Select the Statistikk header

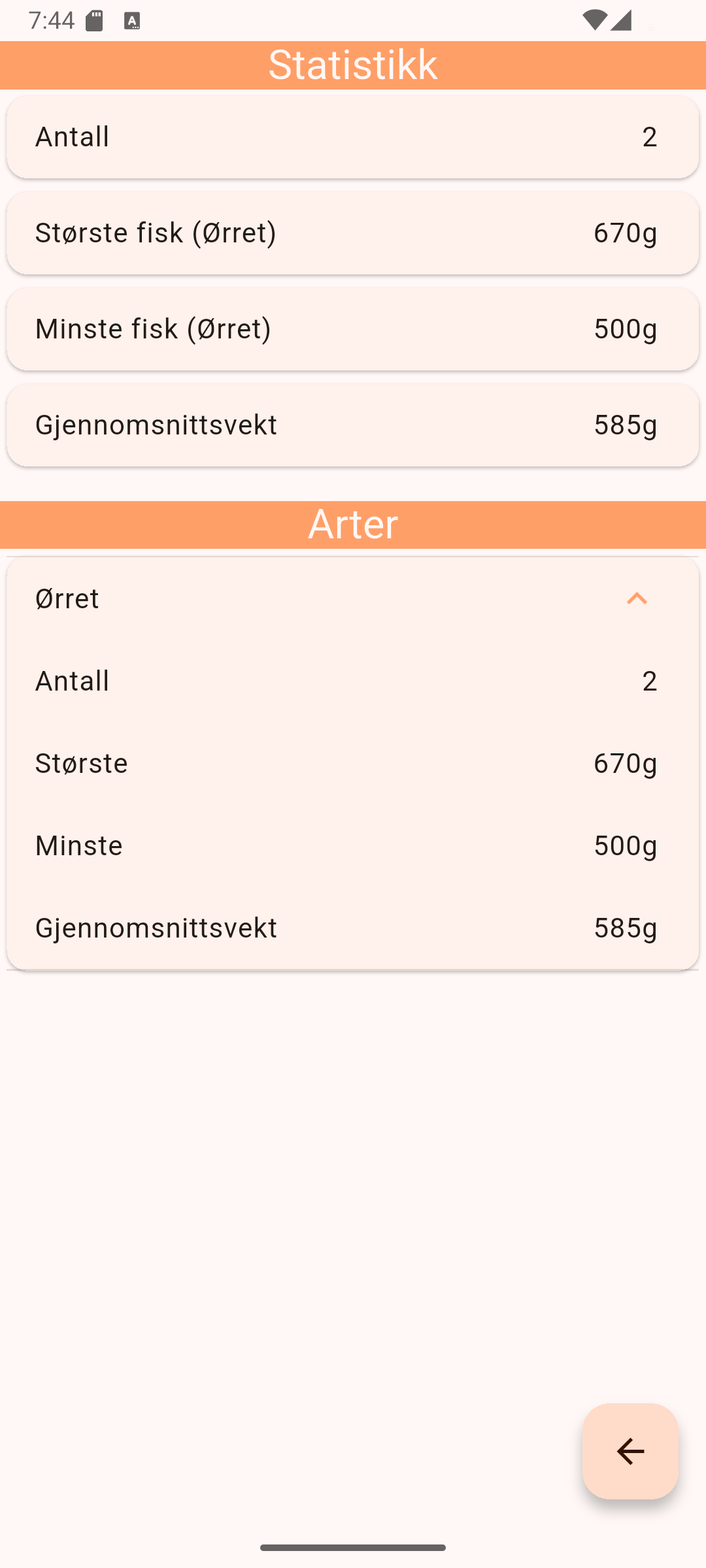tap(353, 65)
